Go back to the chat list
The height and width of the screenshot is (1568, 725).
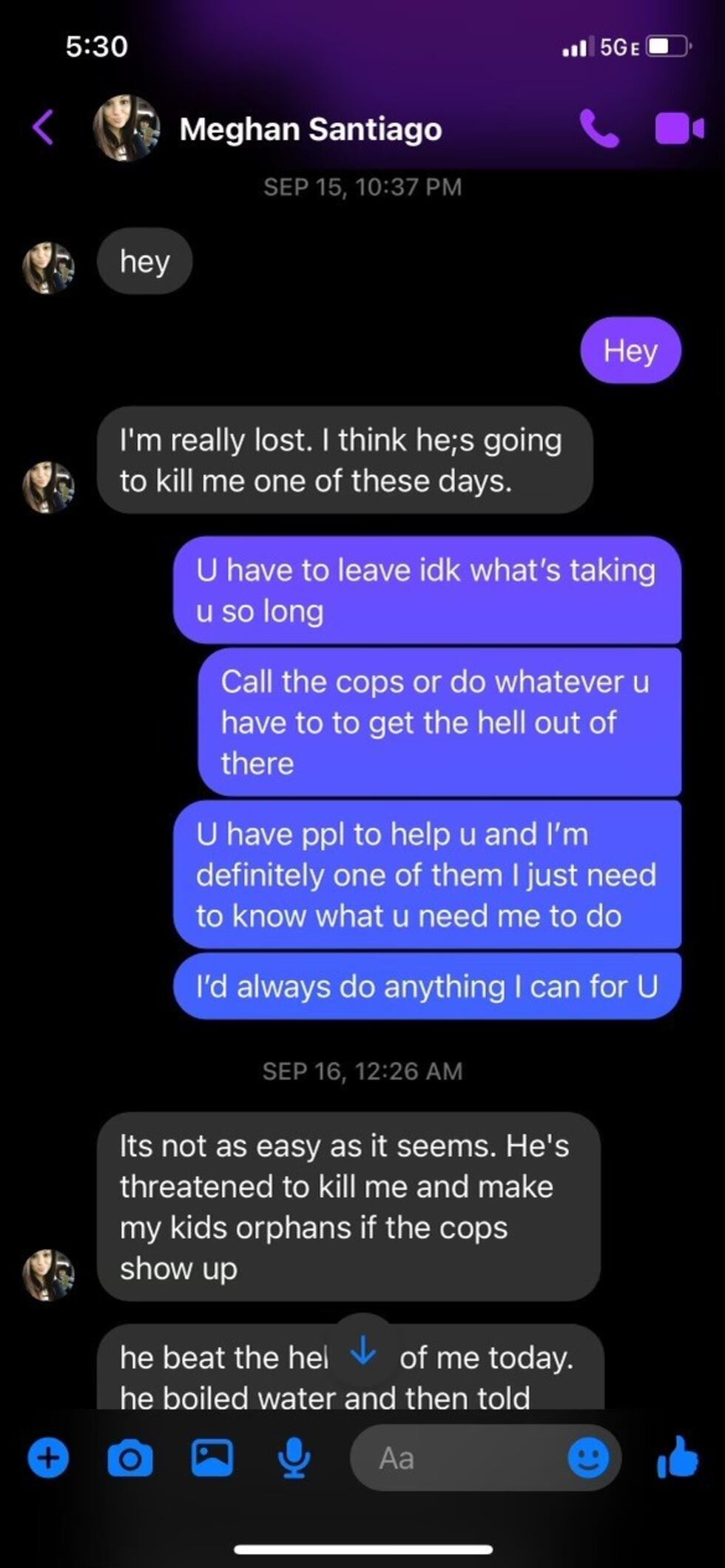pyautogui.click(x=44, y=127)
